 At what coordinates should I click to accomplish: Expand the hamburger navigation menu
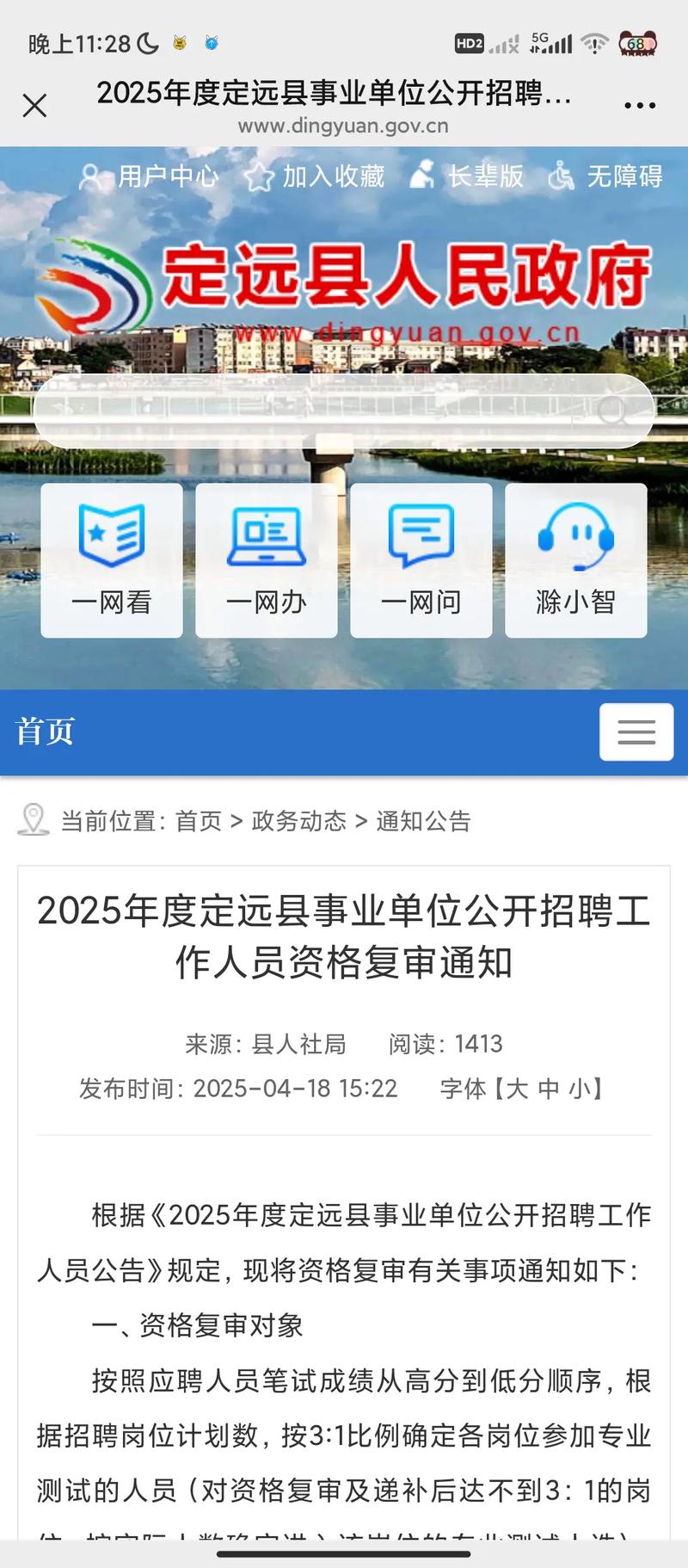click(636, 732)
